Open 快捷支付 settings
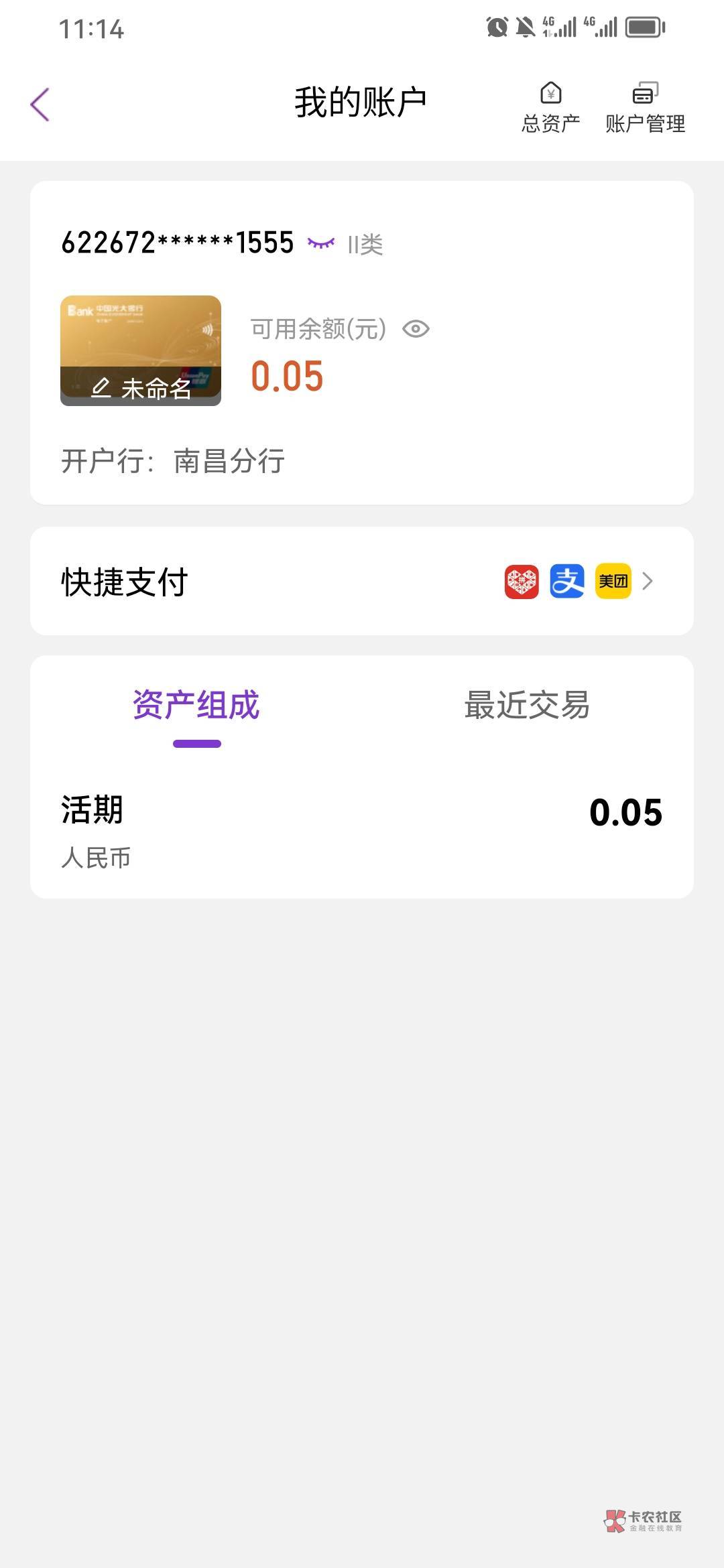724x1568 pixels. click(x=362, y=581)
